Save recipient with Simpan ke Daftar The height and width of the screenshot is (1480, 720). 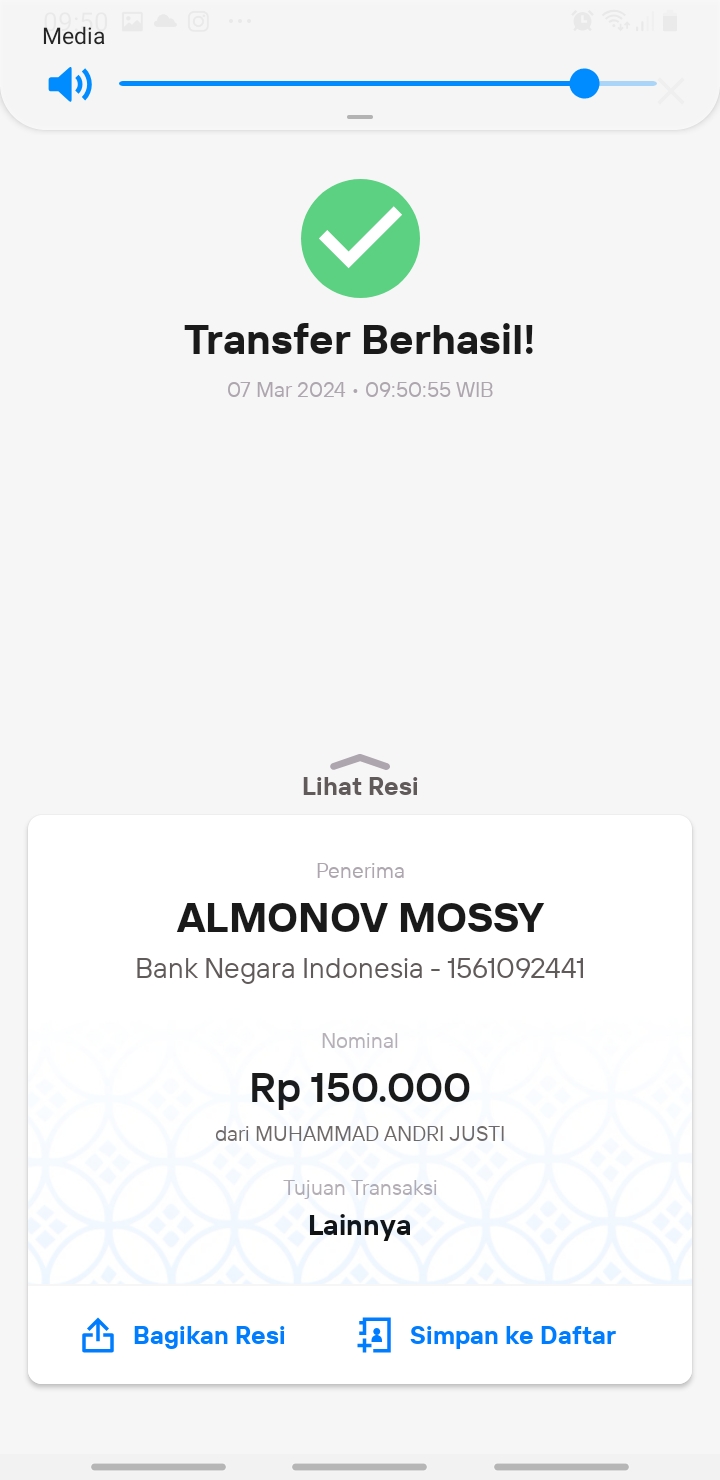[x=486, y=1335]
